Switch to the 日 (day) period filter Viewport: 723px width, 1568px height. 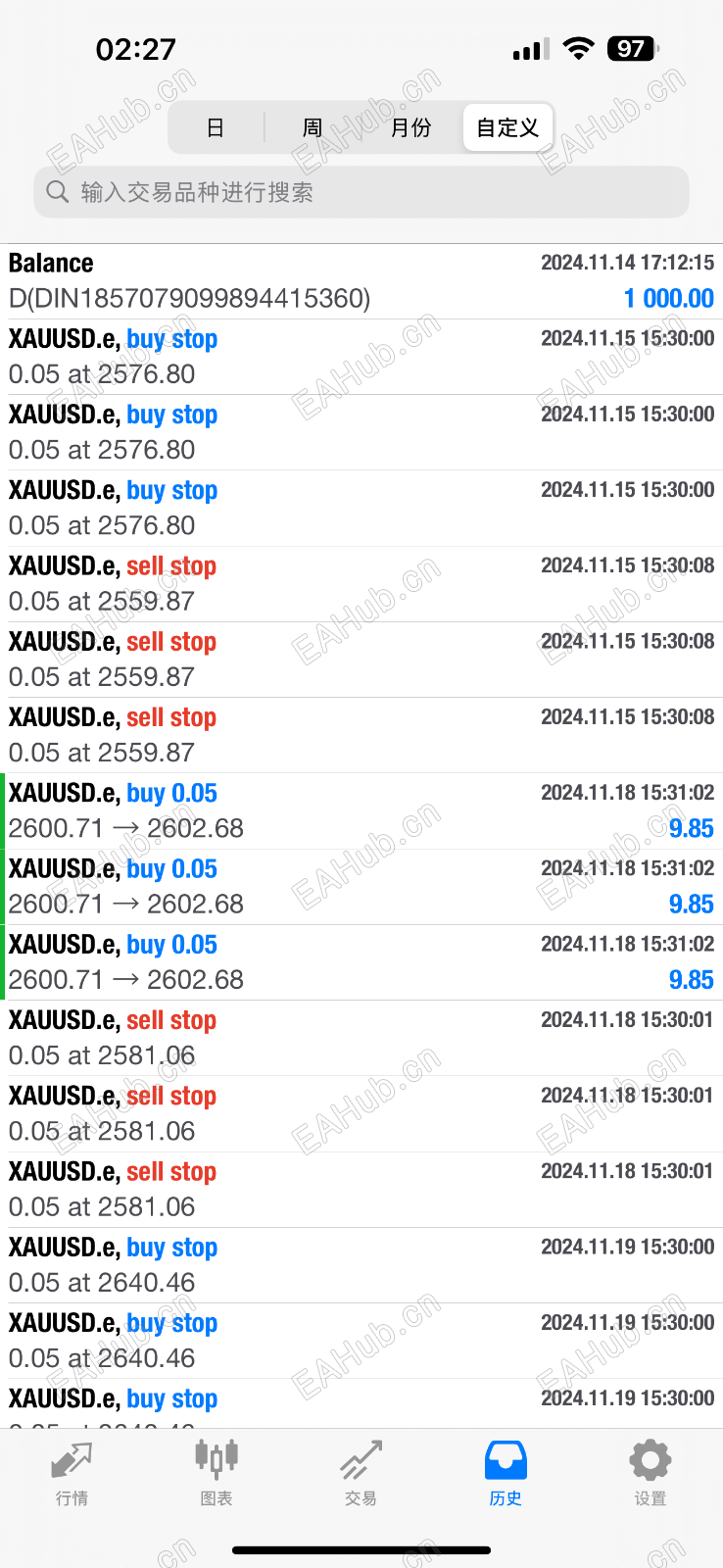(216, 128)
